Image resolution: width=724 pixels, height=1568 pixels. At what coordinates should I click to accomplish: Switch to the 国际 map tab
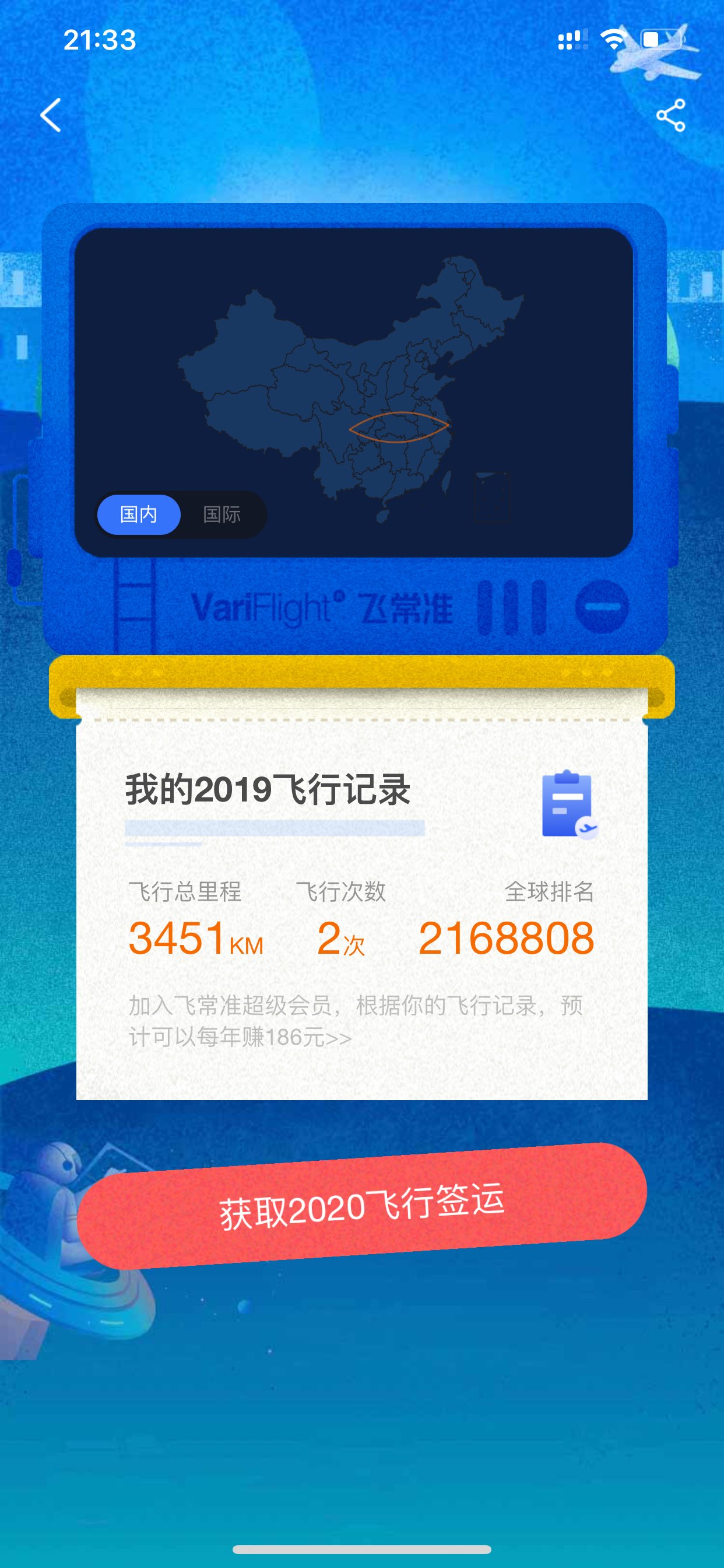pyautogui.click(x=222, y=514)
